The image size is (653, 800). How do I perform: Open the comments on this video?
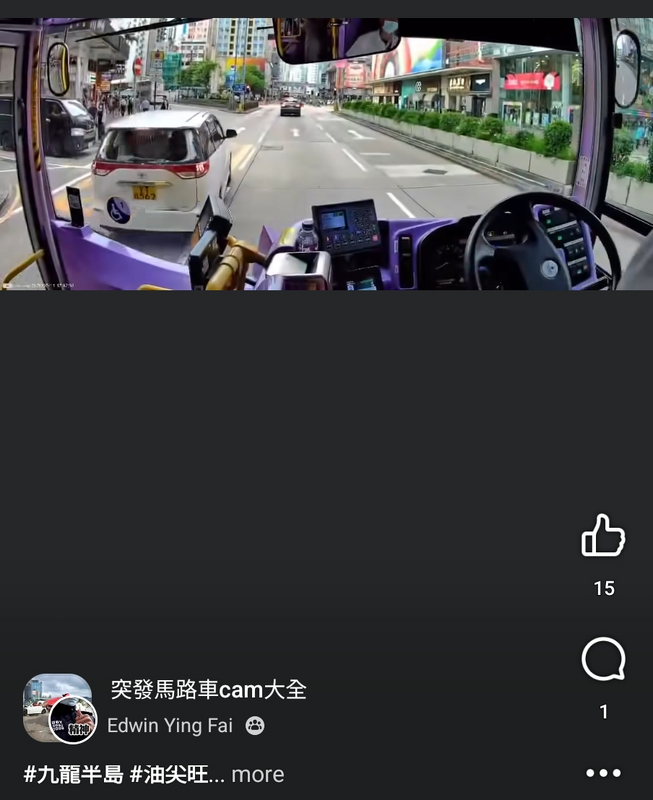[x=603, y=661]
